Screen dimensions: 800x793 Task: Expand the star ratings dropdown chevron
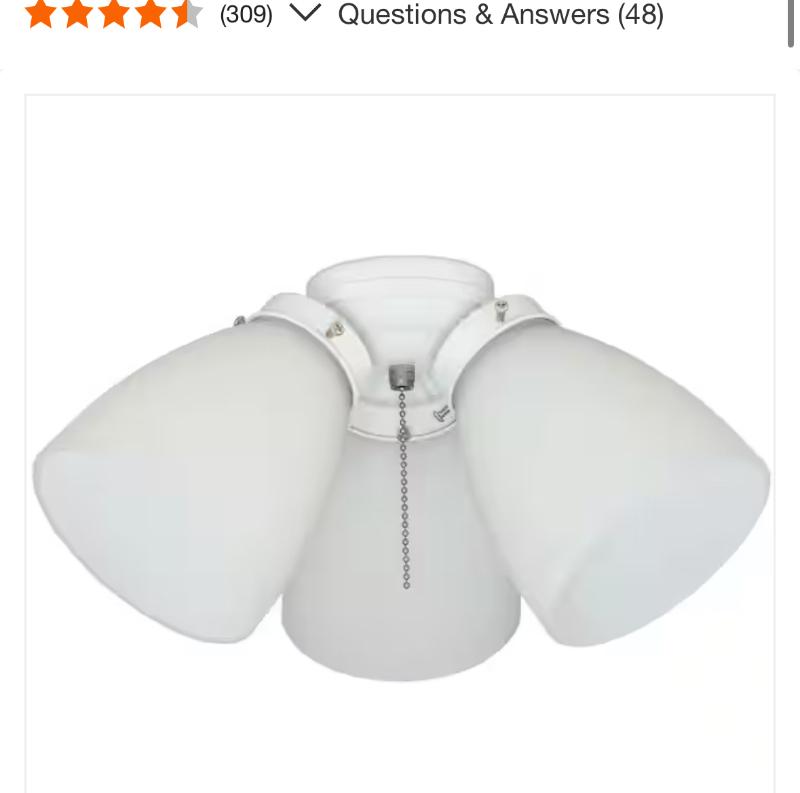304,14
